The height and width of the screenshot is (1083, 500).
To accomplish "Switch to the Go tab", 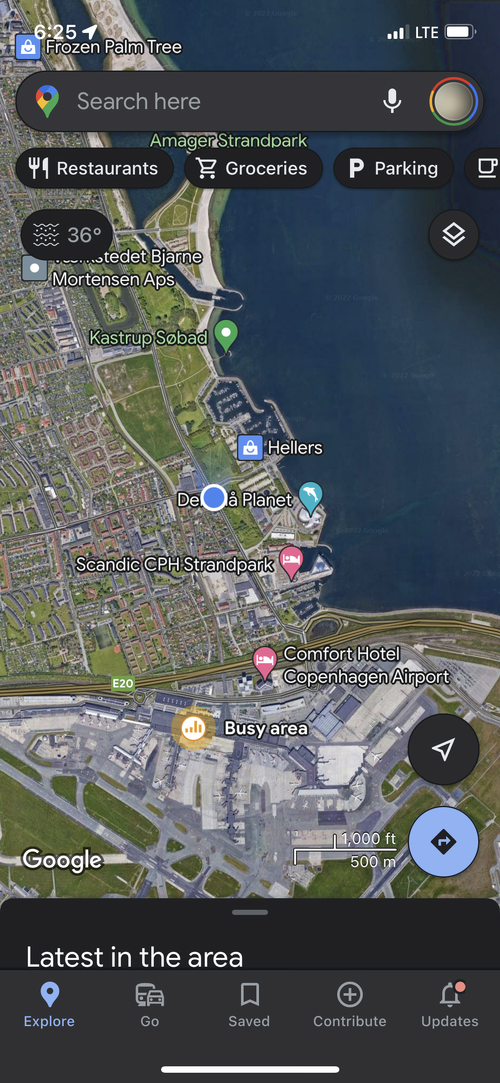I will (x=150, y=1006).
